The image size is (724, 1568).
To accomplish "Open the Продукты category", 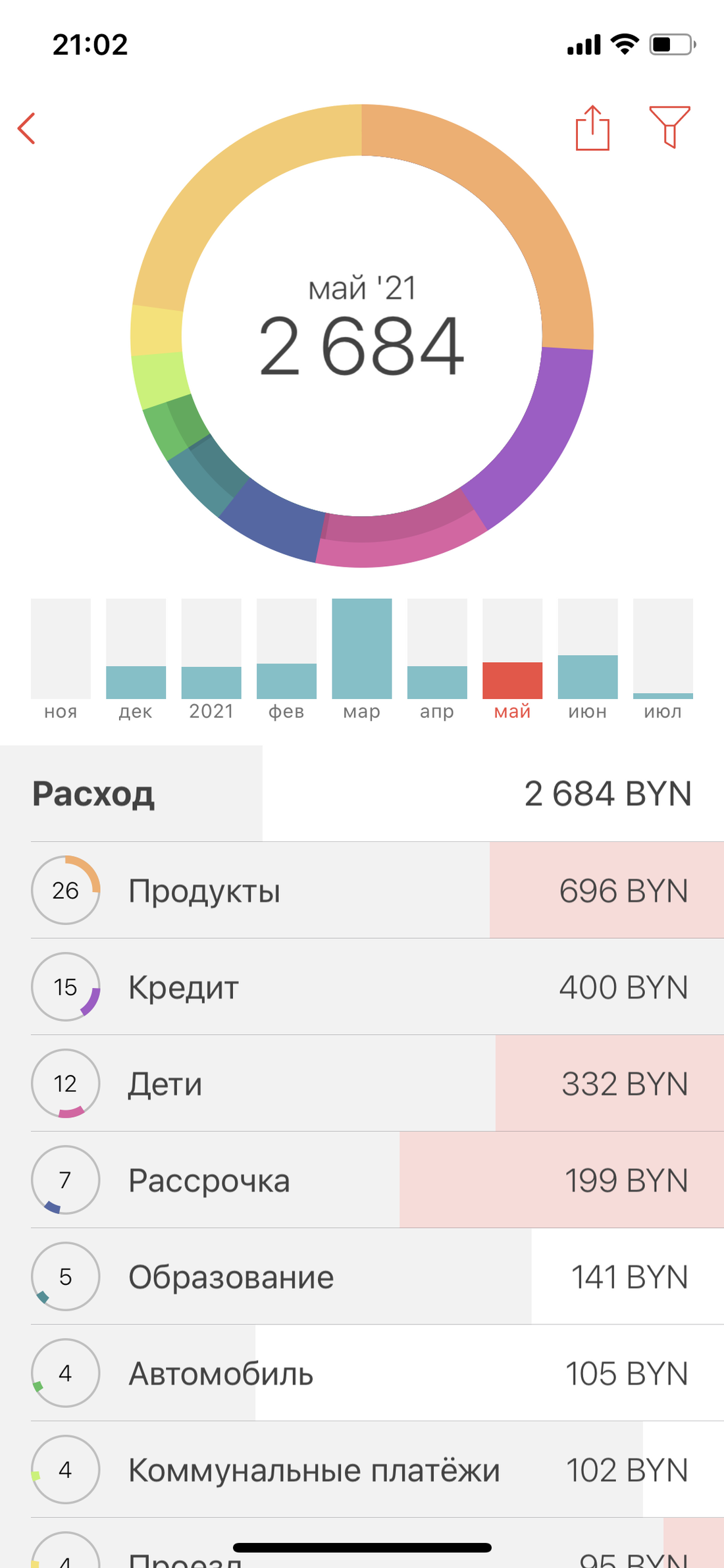I will pyautogui.click(x=362, y=891).
